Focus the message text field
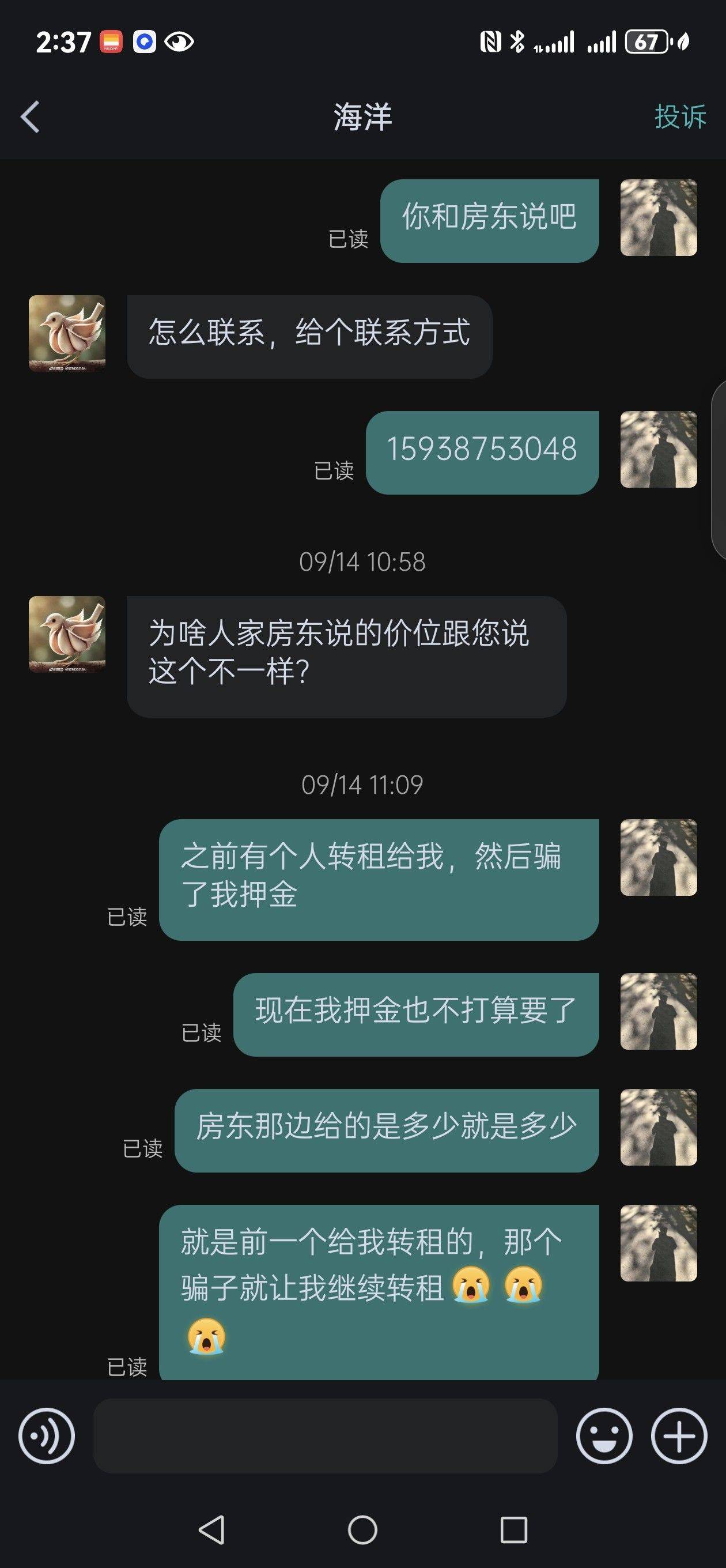 tap(325, 1436)
